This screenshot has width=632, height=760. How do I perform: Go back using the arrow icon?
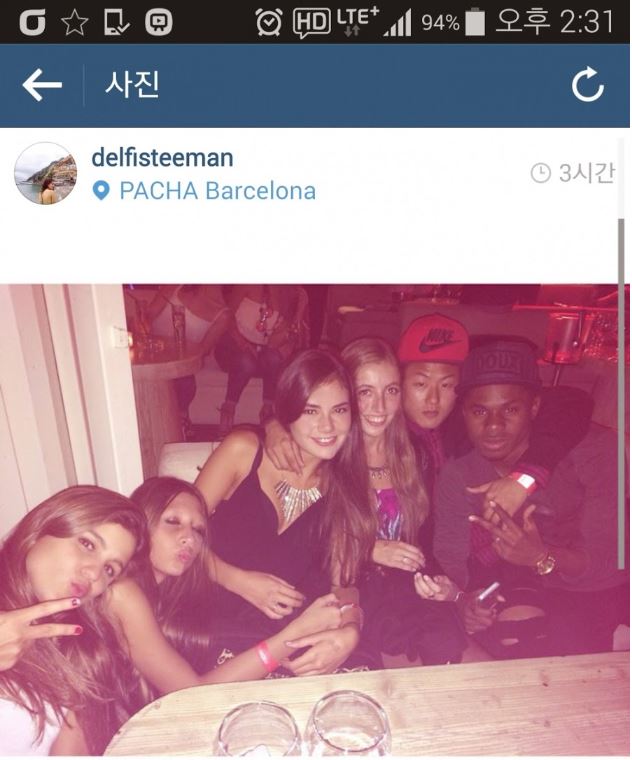41,86
